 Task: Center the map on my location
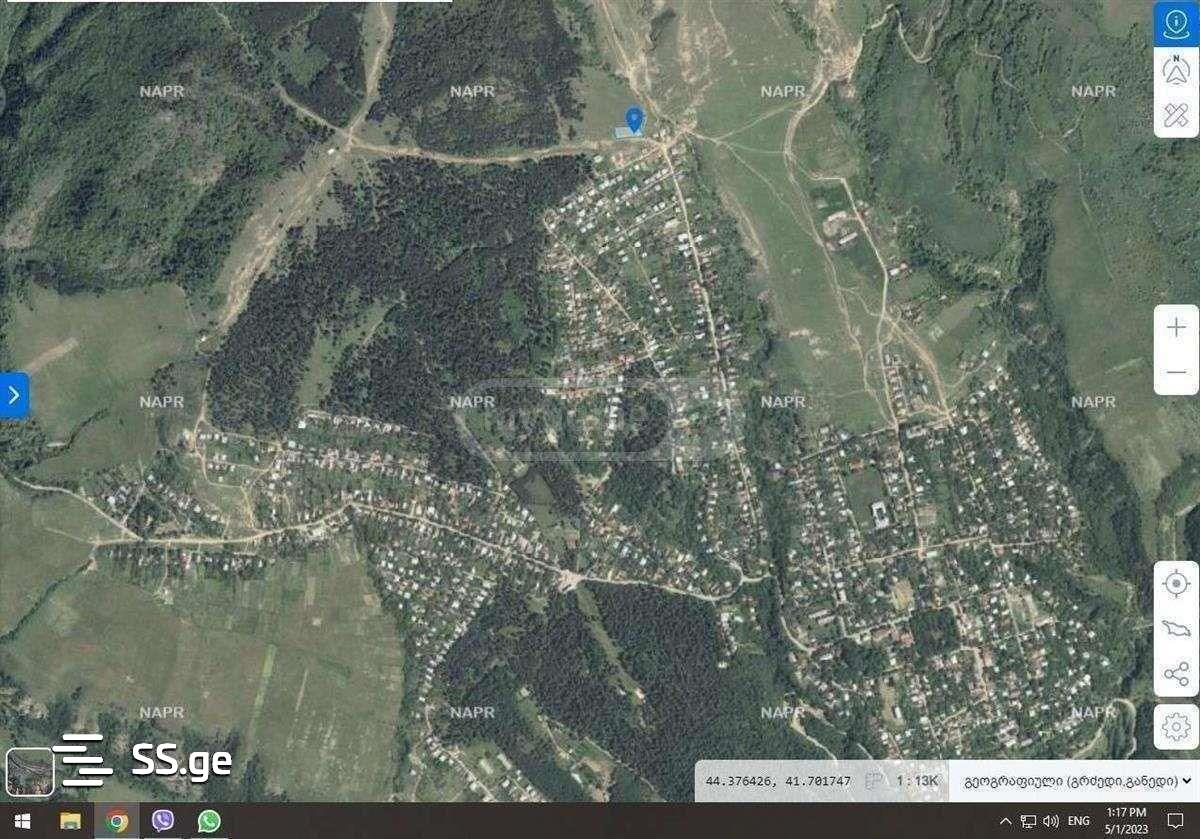[1176, 584]
